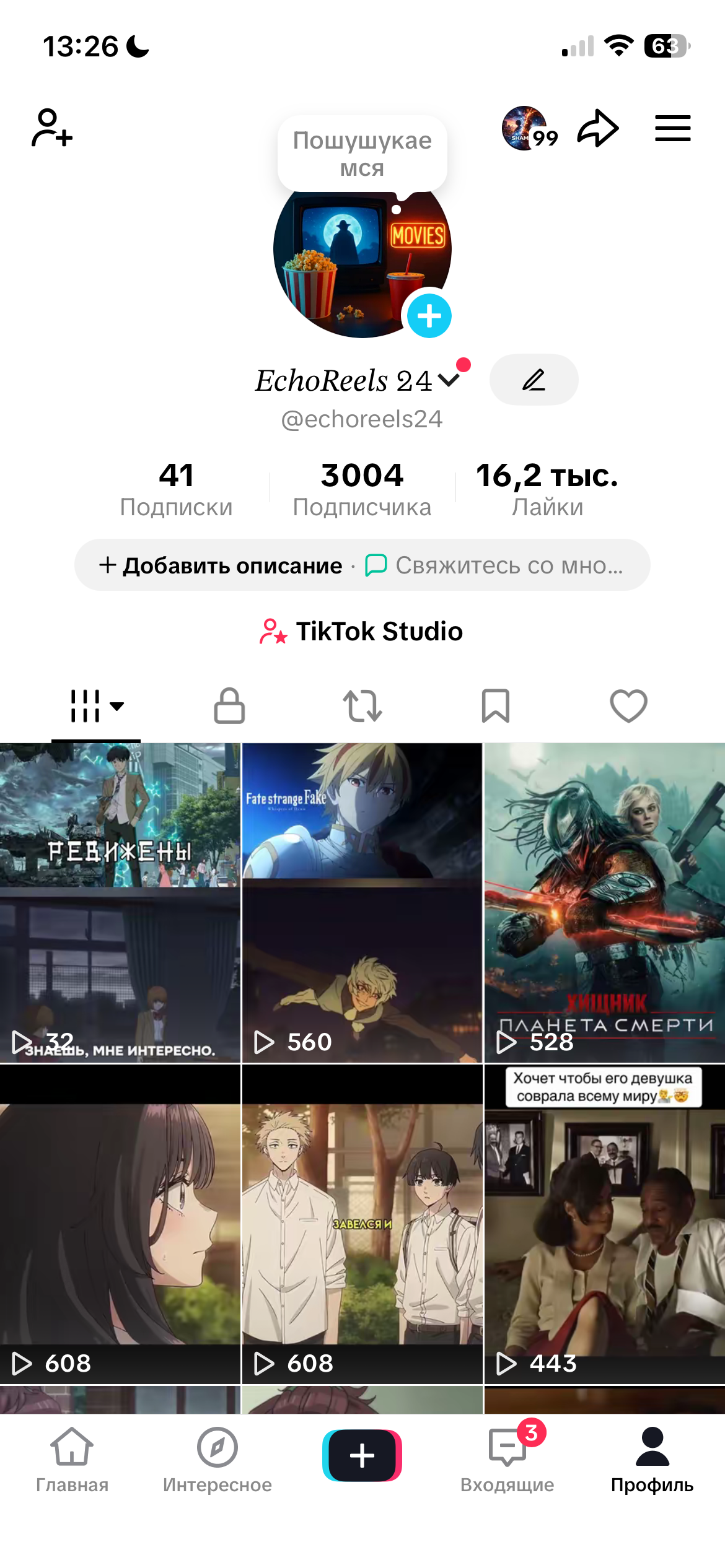
Task: Open the hamburger menu
Action: [672, 128]
